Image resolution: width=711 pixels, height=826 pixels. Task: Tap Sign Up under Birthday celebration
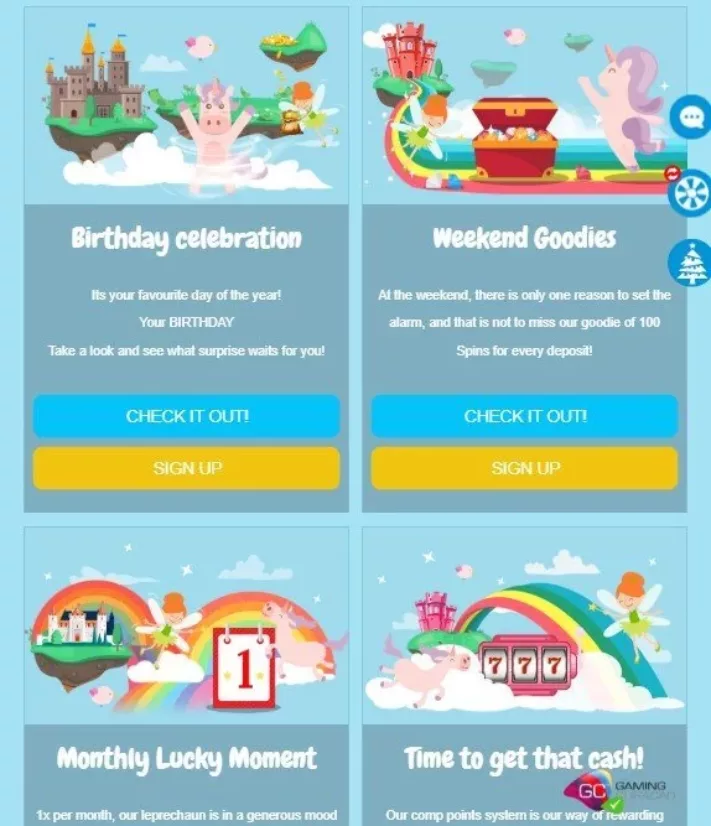coord(186,468)
